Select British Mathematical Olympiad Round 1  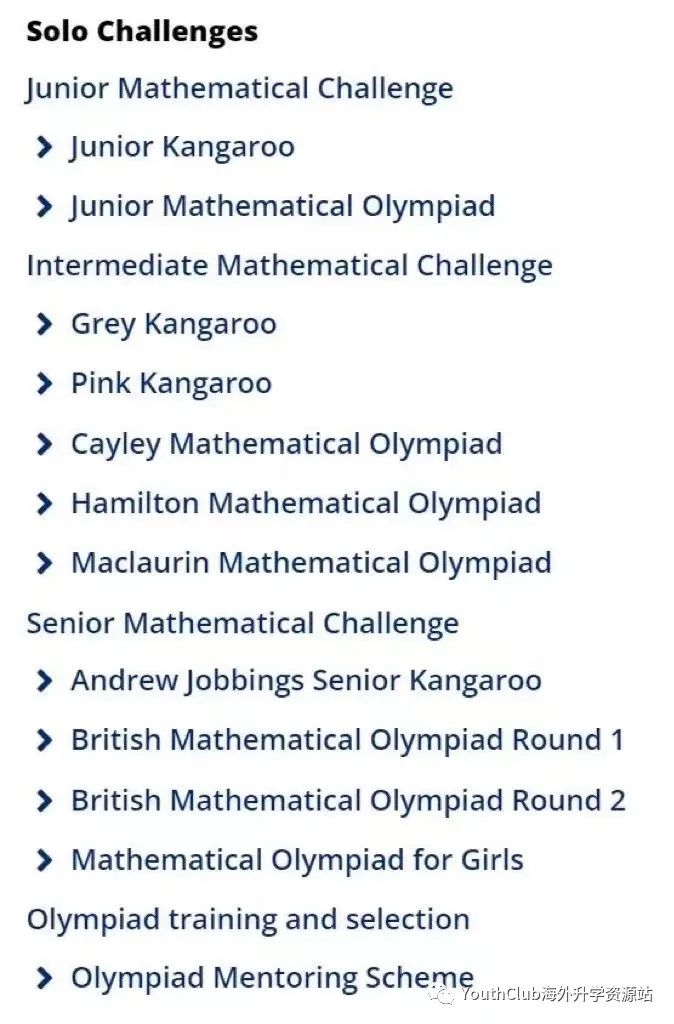click(x=347, y=741)
